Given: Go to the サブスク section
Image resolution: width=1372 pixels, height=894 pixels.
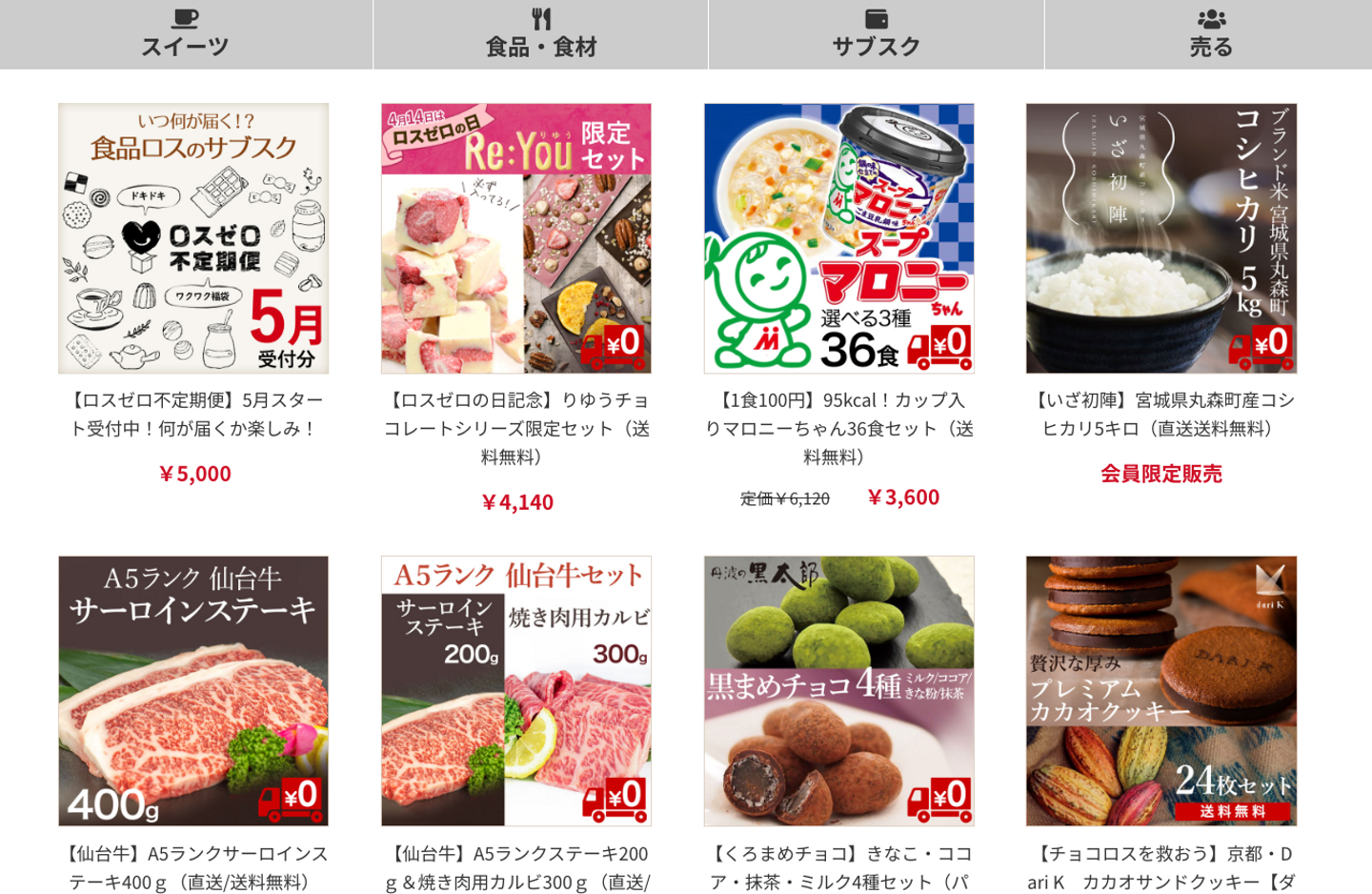Looking at the screenshot, I should (x=876, y=34).
